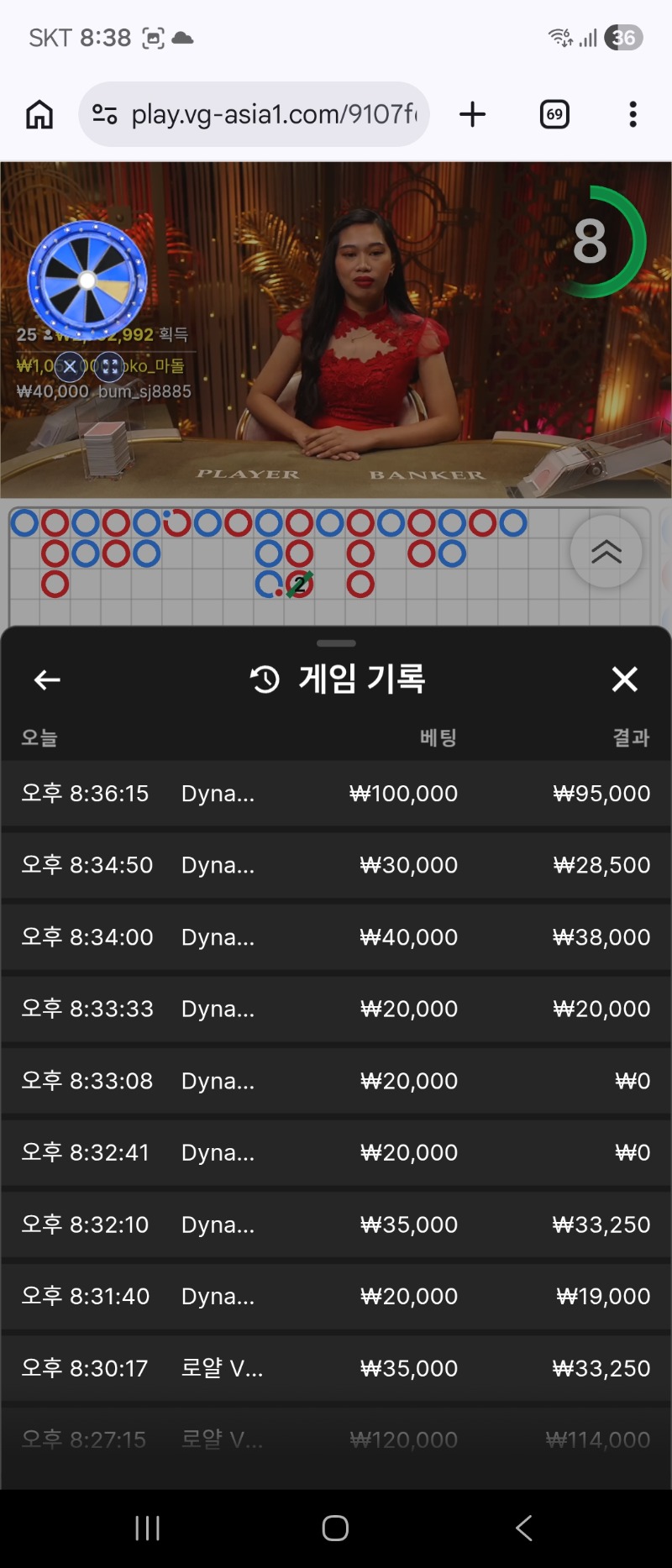This screenshot has height=1568, width=672.
Task: Open the browser overflow menu
Action: [x=633, y=114]
